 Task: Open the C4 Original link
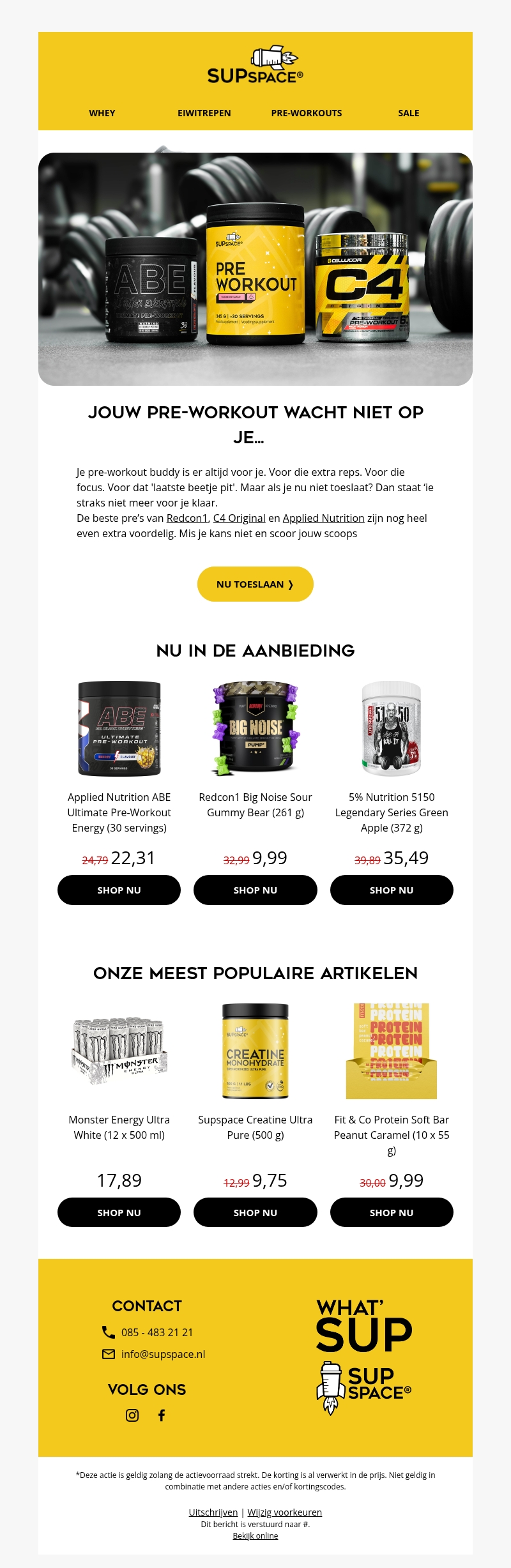[x=239, y=518]
